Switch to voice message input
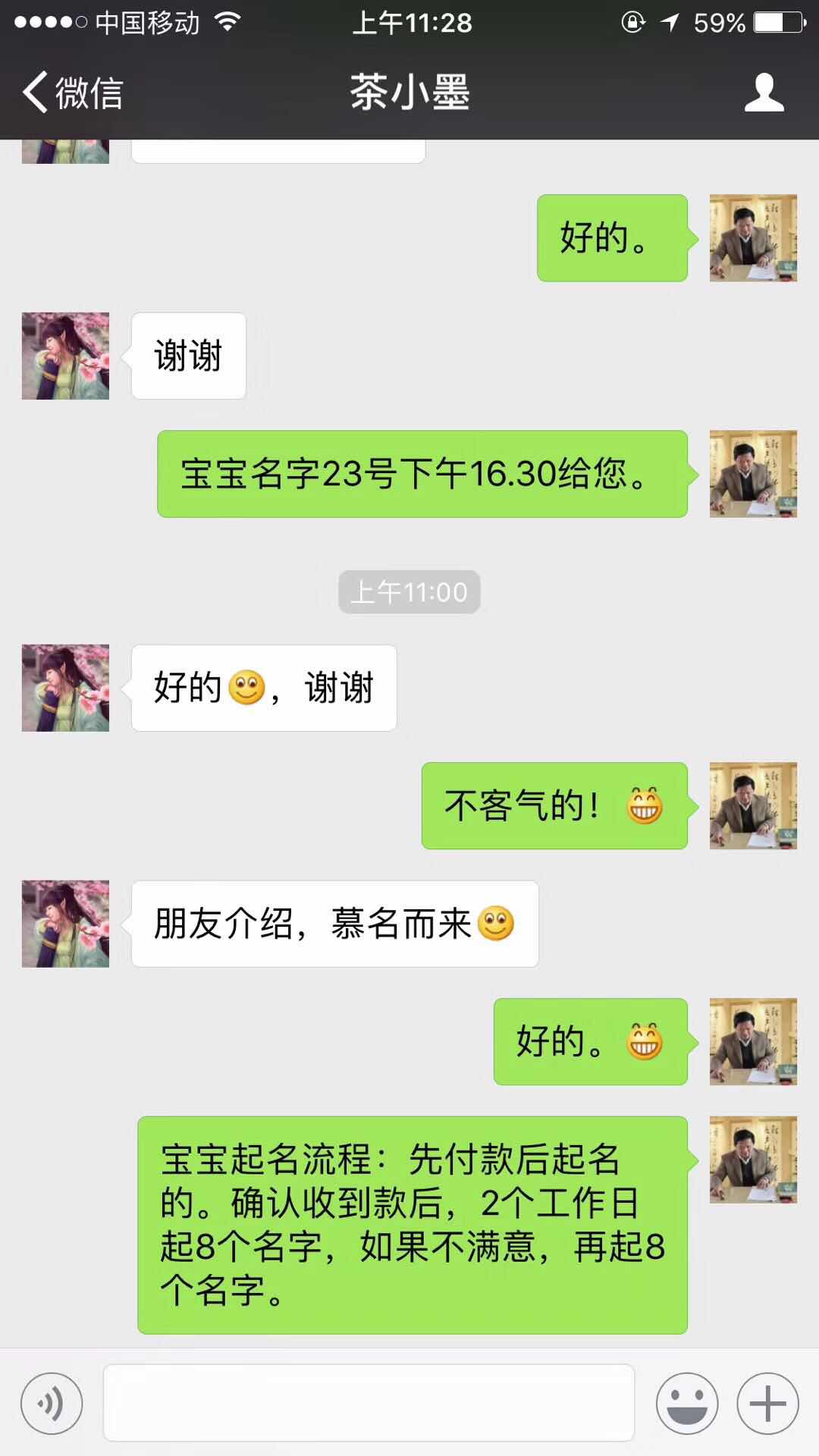 [x=52, y=1403]
